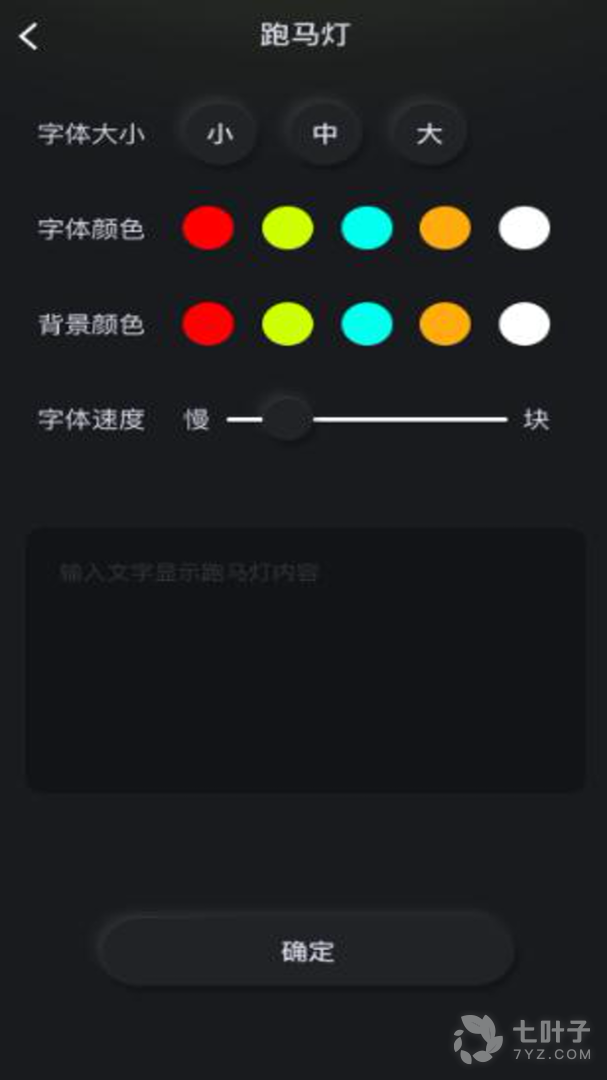Screen dimensions: 607x1080
Task: Set background color (背景颜色) to red
Action: (208, 324)
